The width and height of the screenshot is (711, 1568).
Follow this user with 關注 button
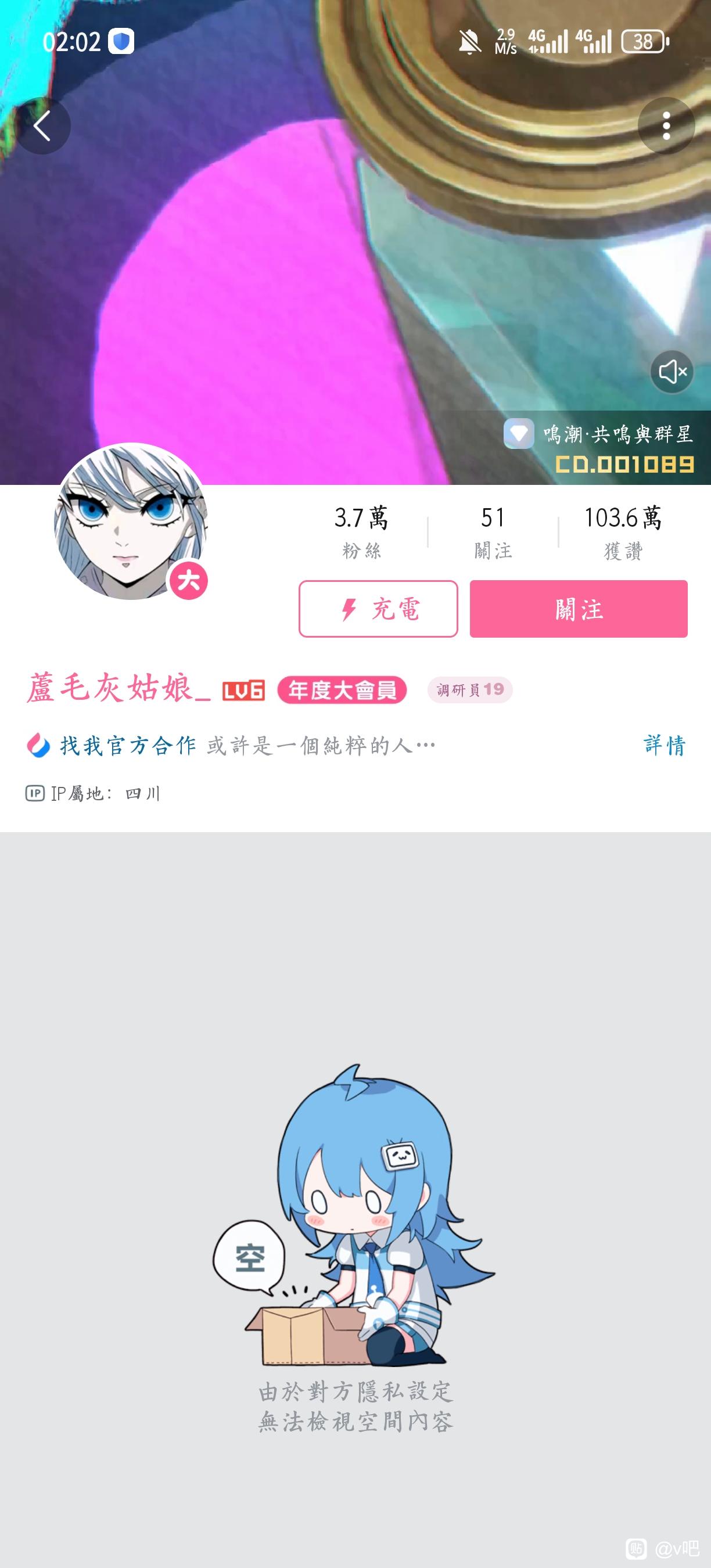(x=579, y=609)
